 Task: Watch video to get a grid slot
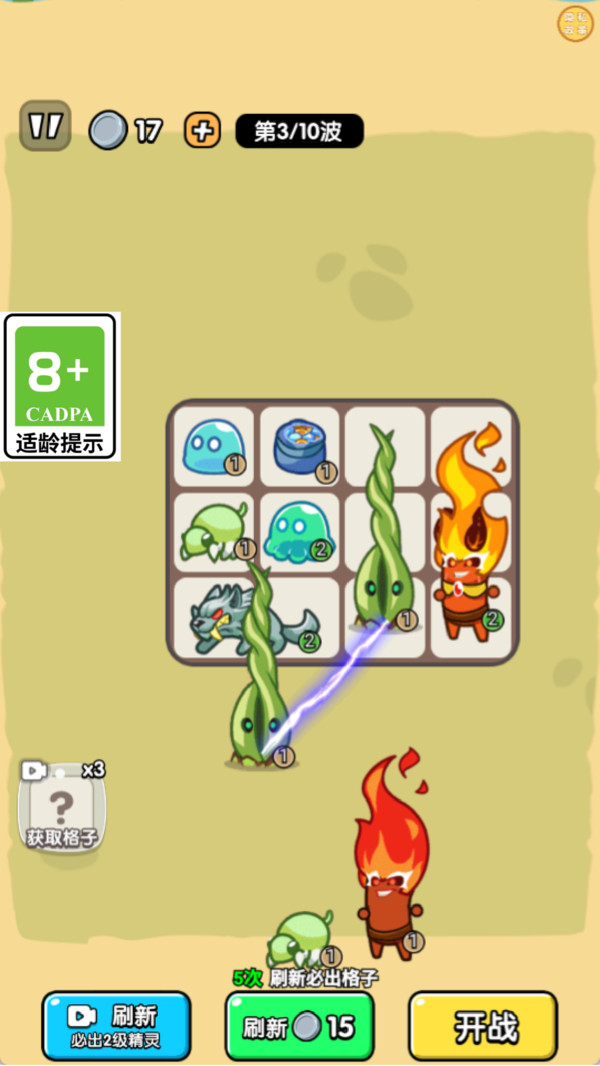click(61, 808)
